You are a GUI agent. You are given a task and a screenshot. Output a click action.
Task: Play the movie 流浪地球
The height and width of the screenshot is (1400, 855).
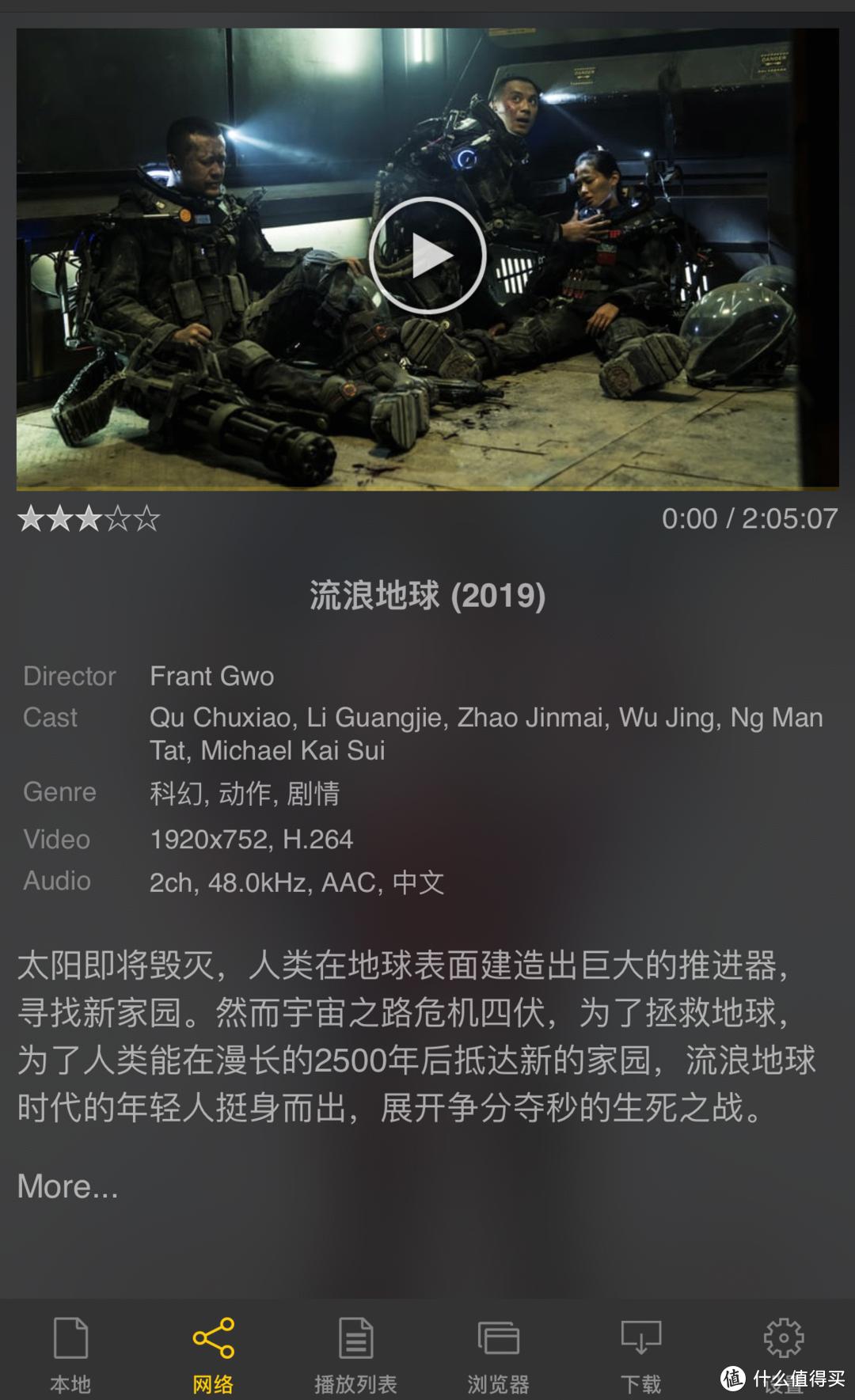[427, 256]
